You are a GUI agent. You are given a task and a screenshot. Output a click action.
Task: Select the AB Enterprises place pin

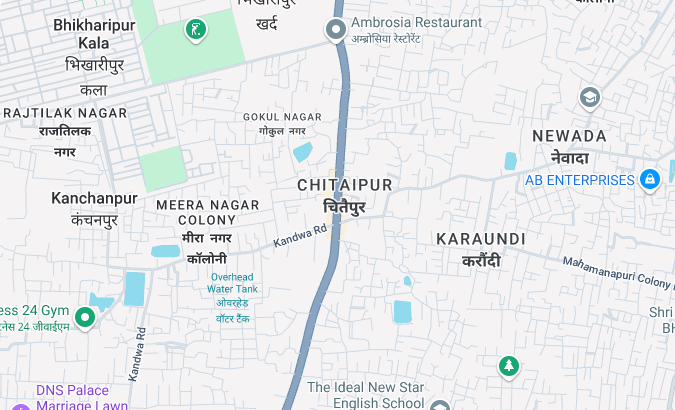pos(650,180)
